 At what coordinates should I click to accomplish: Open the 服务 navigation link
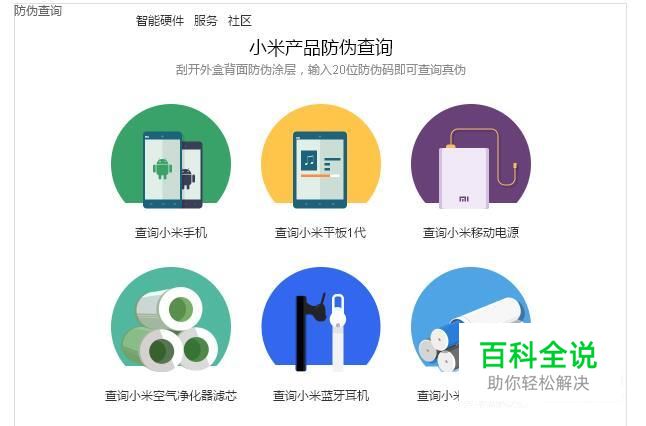[205, 21]
